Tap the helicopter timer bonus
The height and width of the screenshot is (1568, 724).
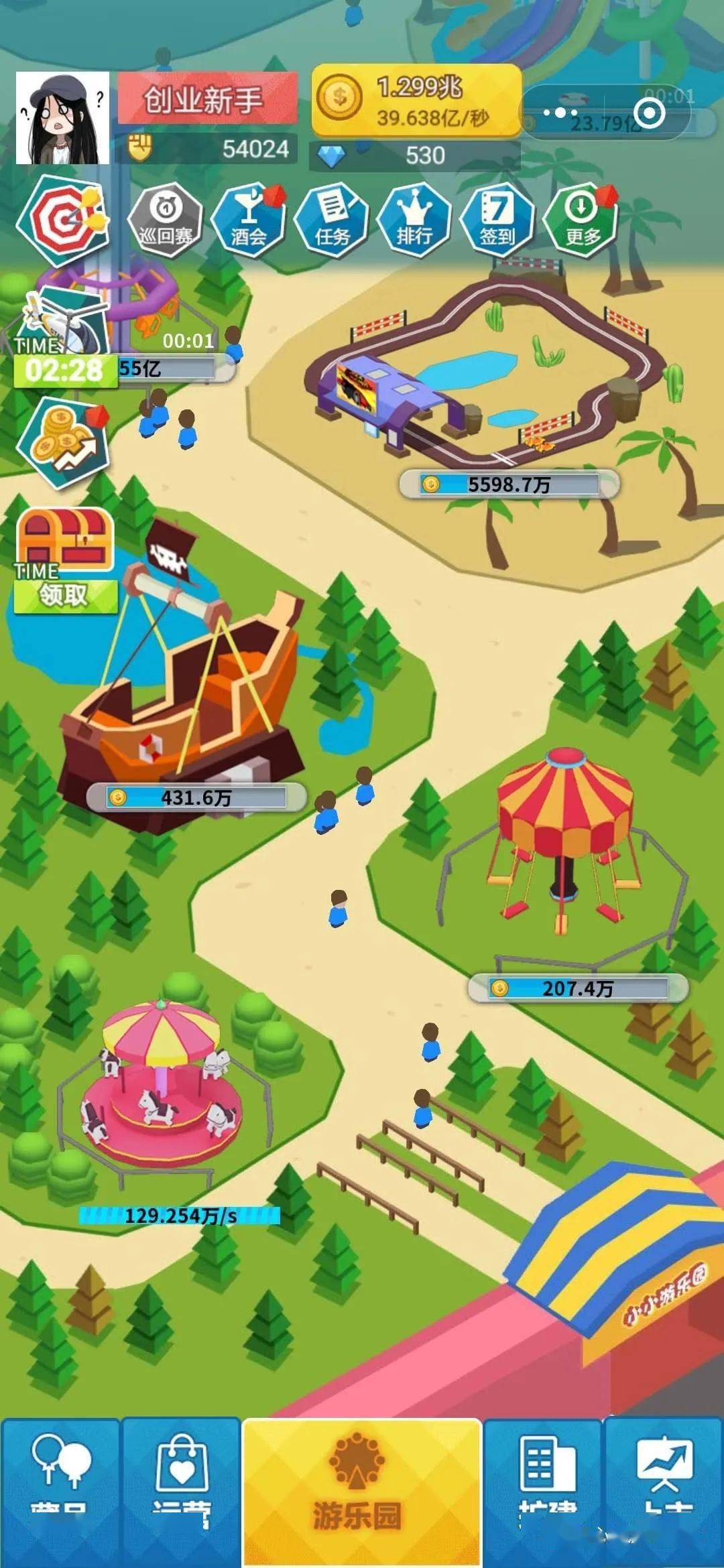[64, 342]
